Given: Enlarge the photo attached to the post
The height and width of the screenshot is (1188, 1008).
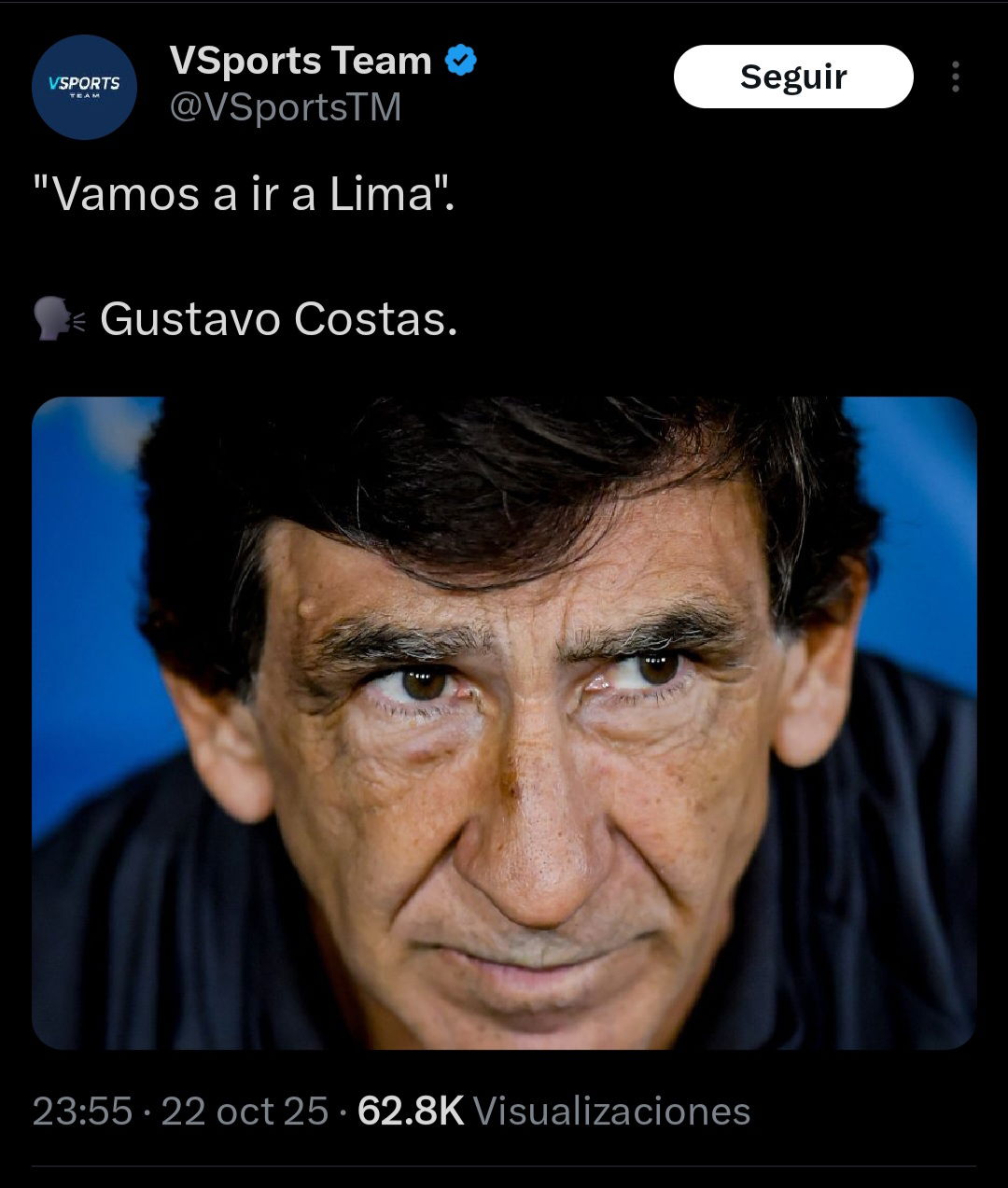Looking at the screenshot, I should point(504,722).
